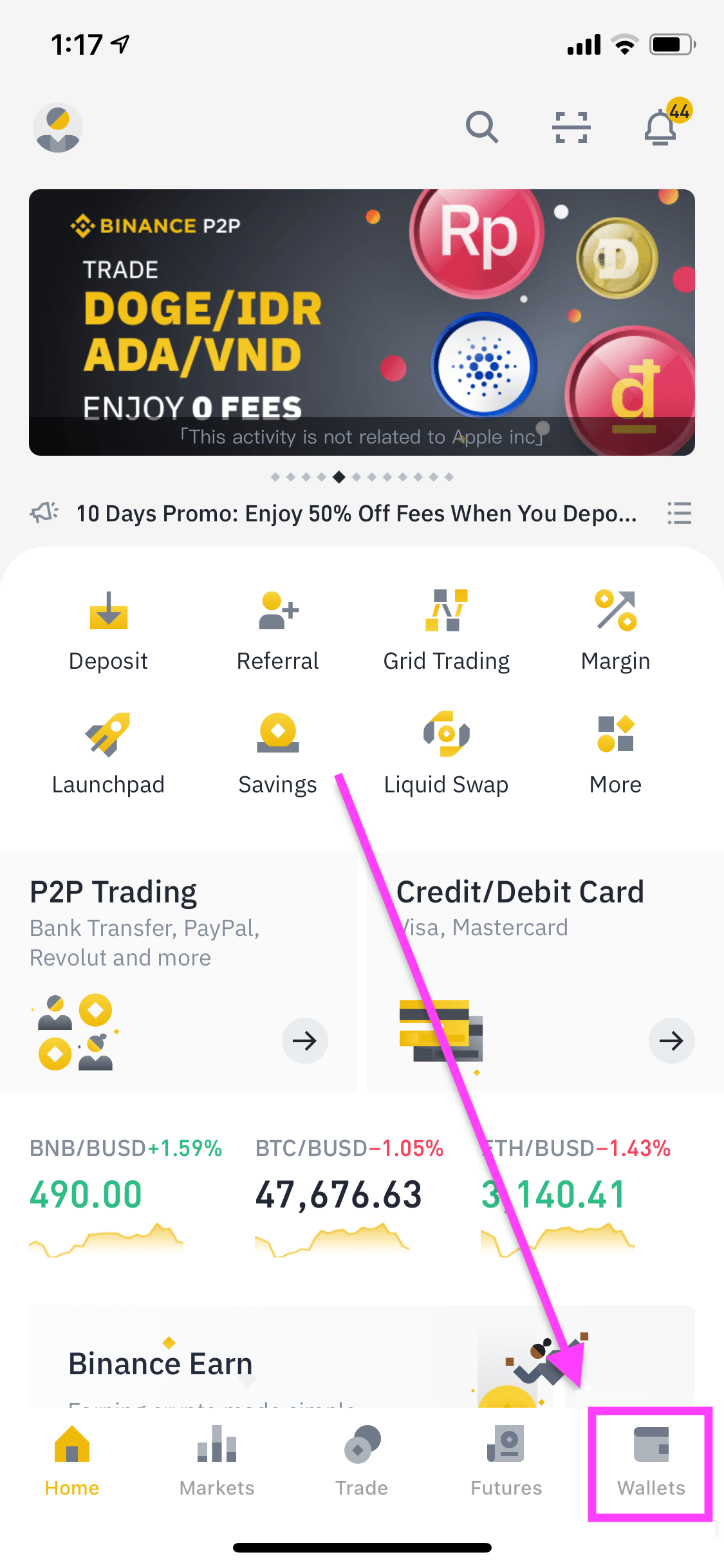Image resolution: width=724 pixels, height=1568 pixels.
Task: Open the announcements list icon
Action: (x=679, y=513)
